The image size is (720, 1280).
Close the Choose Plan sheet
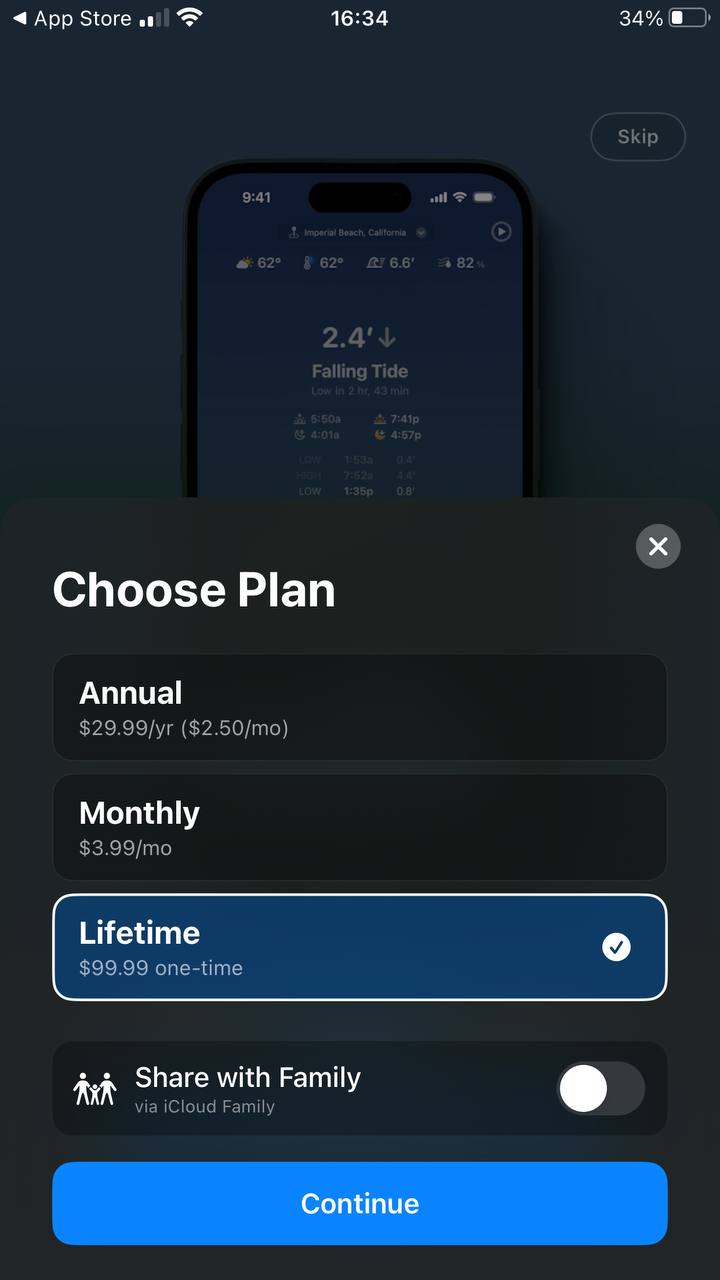(x=658, y=546)
